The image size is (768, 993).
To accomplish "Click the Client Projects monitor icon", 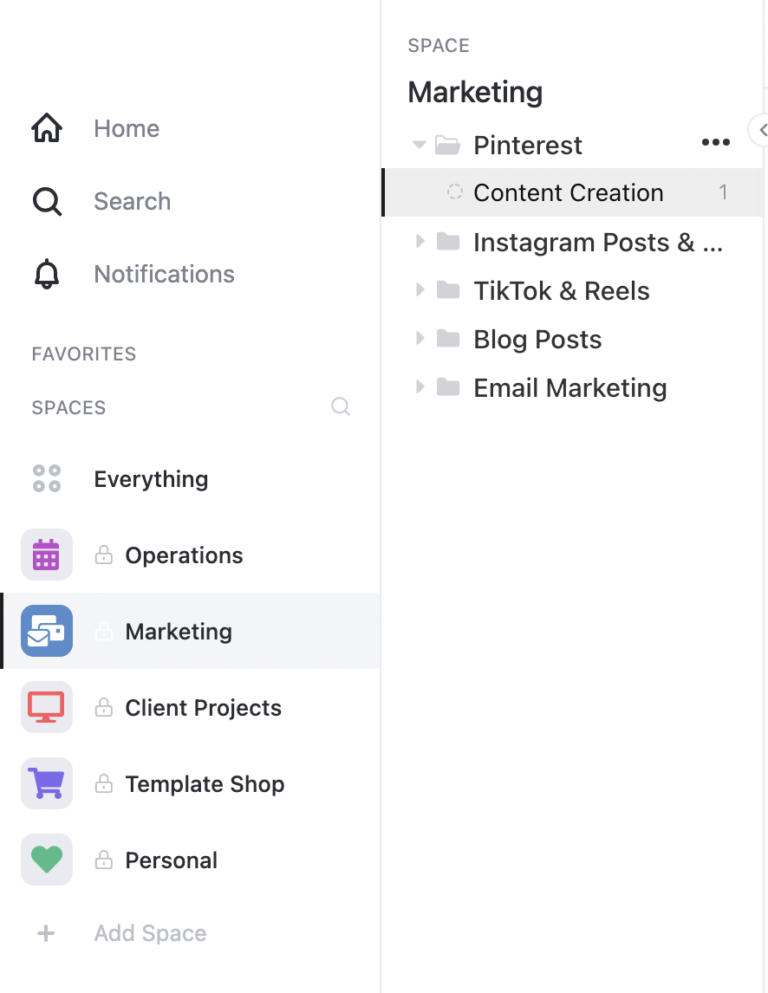I will point(46,707).
